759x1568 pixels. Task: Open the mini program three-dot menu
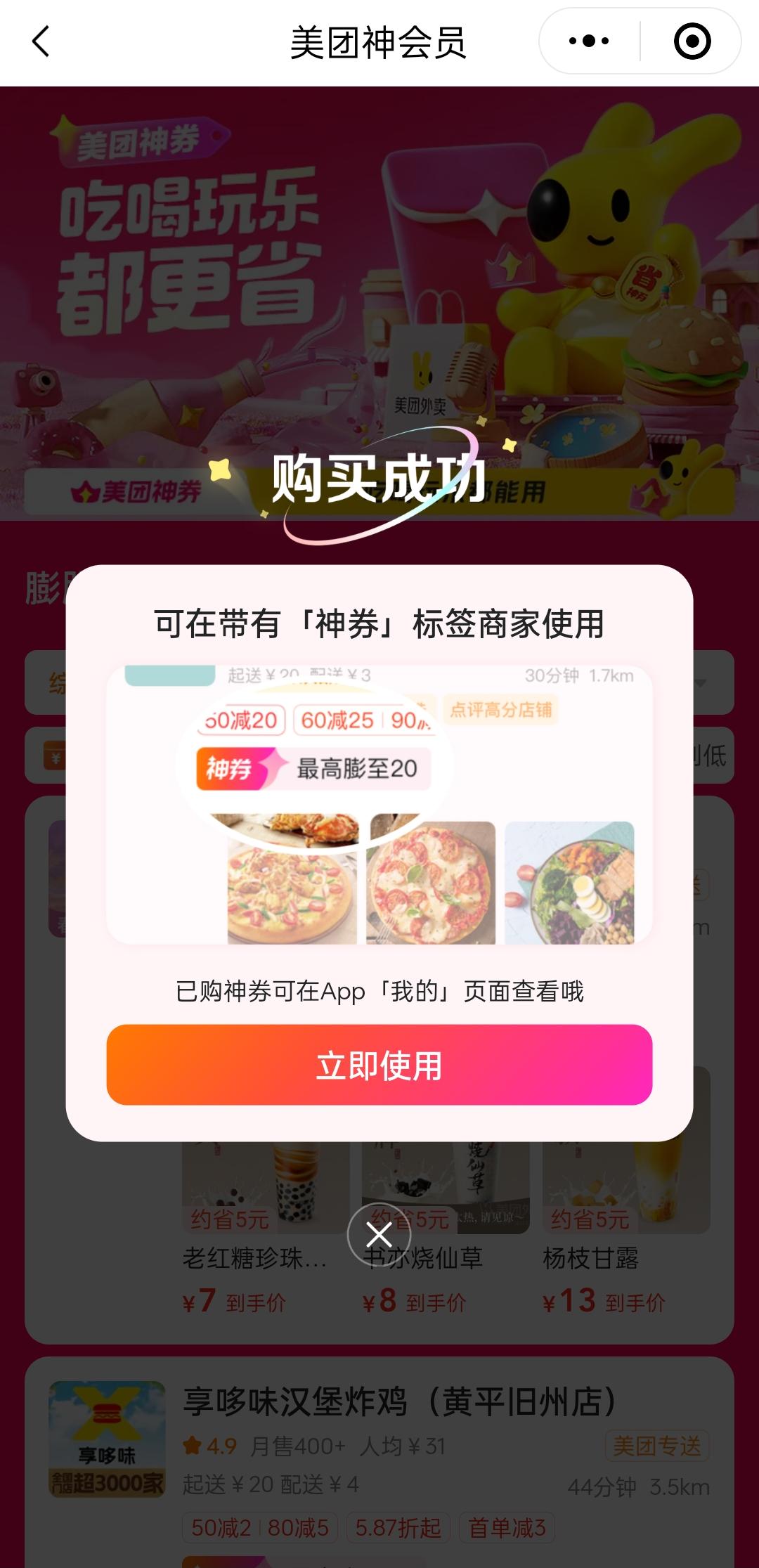pyautogui.click(x=589, y=41)
